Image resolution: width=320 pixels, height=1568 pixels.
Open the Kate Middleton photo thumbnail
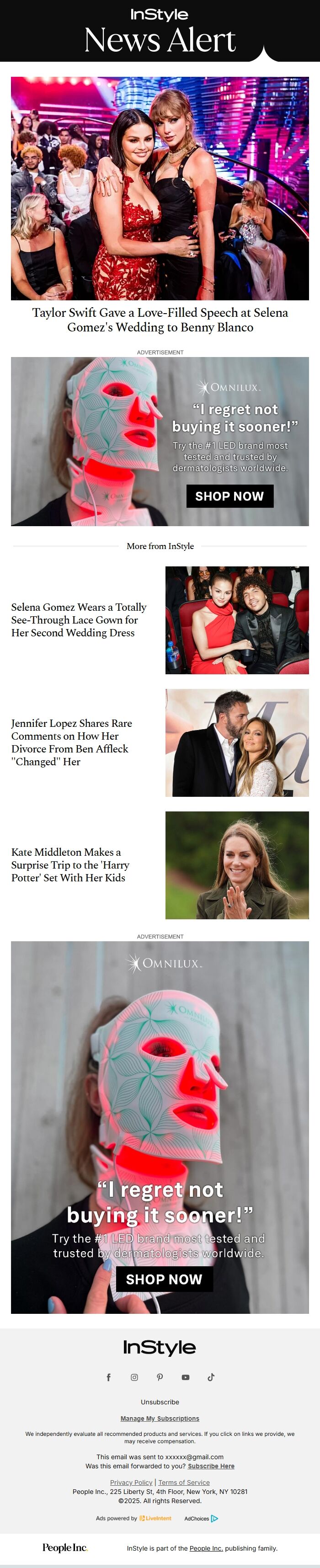[x=237, y=865]
